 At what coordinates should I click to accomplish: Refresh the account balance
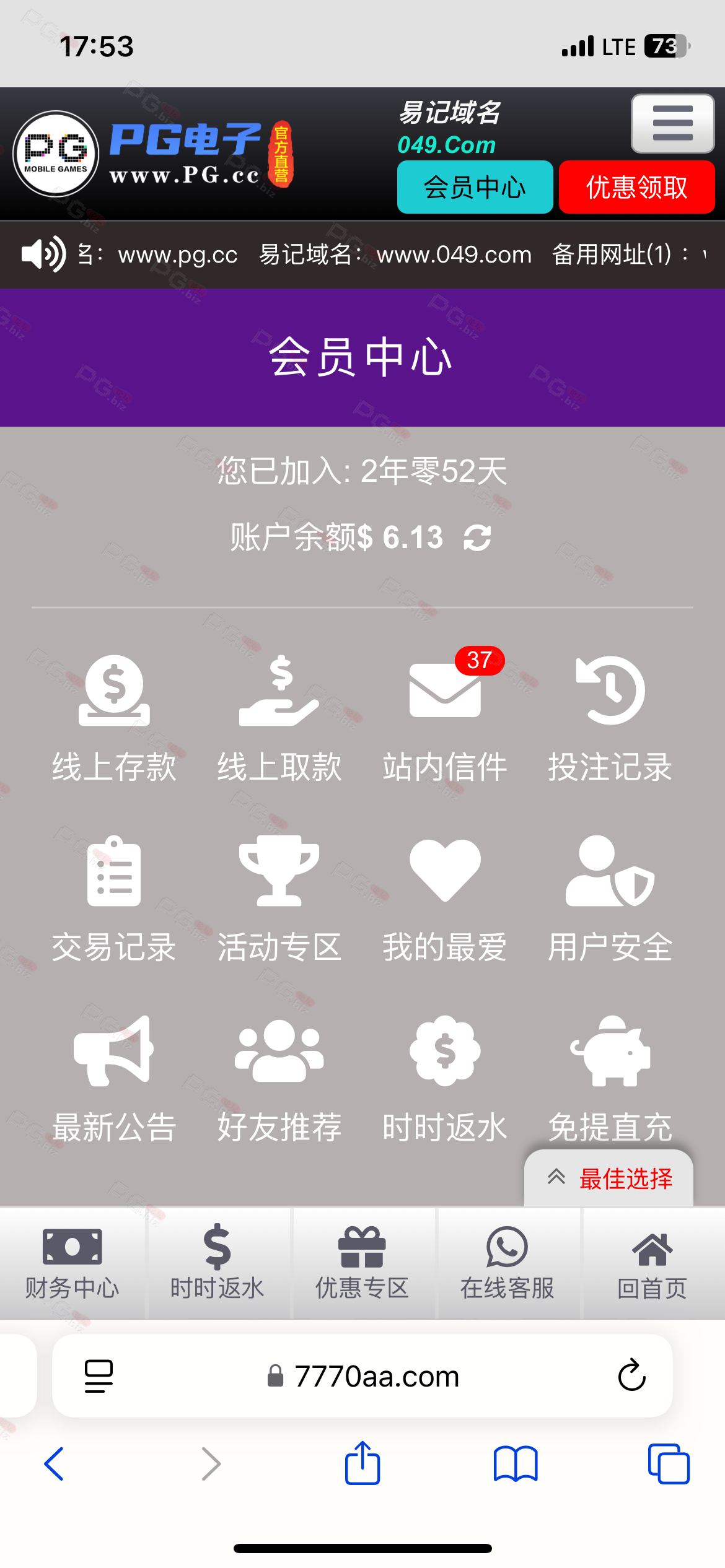pos(478,537)
